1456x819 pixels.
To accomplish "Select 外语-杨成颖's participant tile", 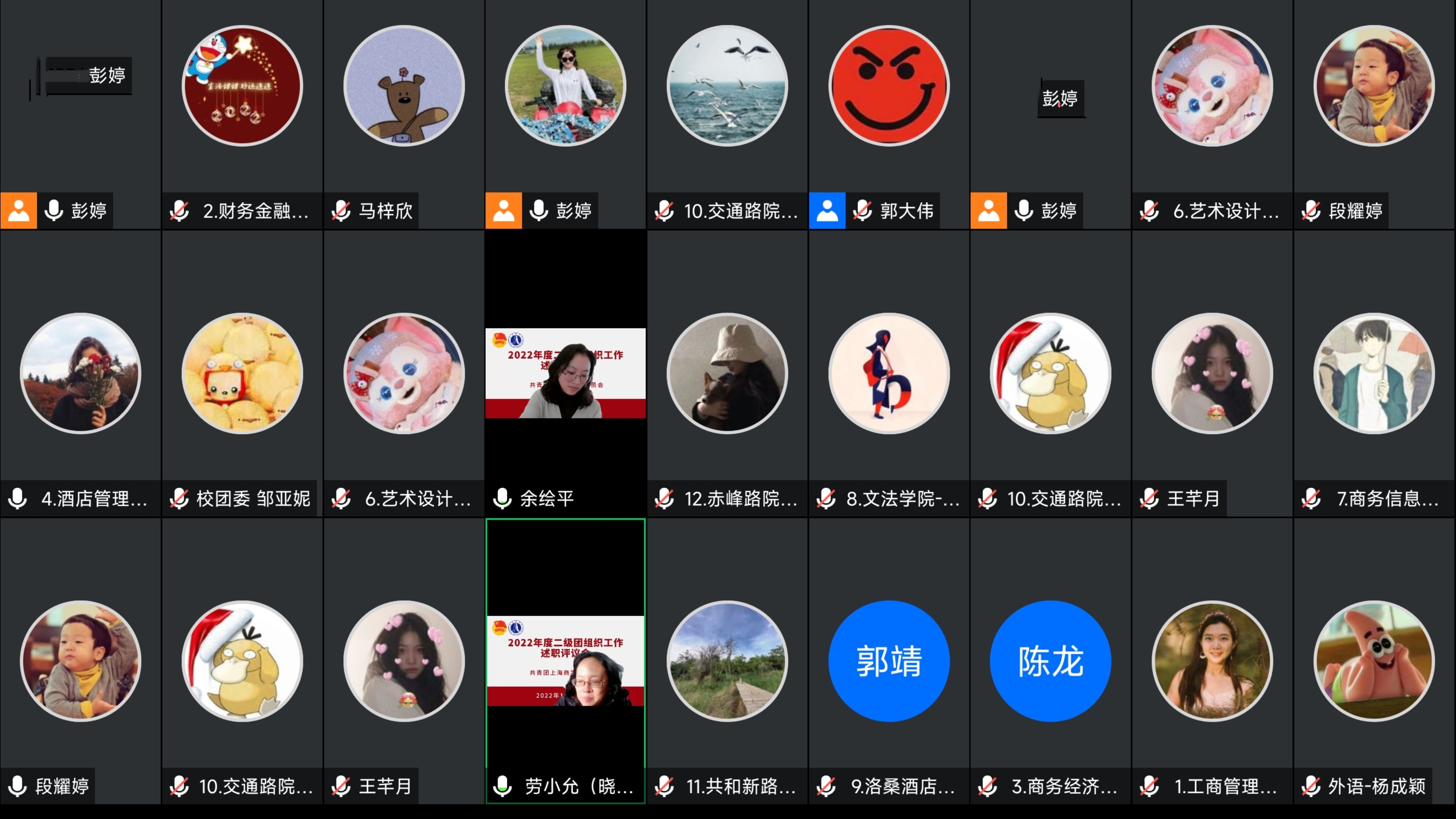I will click(1374, 661).
